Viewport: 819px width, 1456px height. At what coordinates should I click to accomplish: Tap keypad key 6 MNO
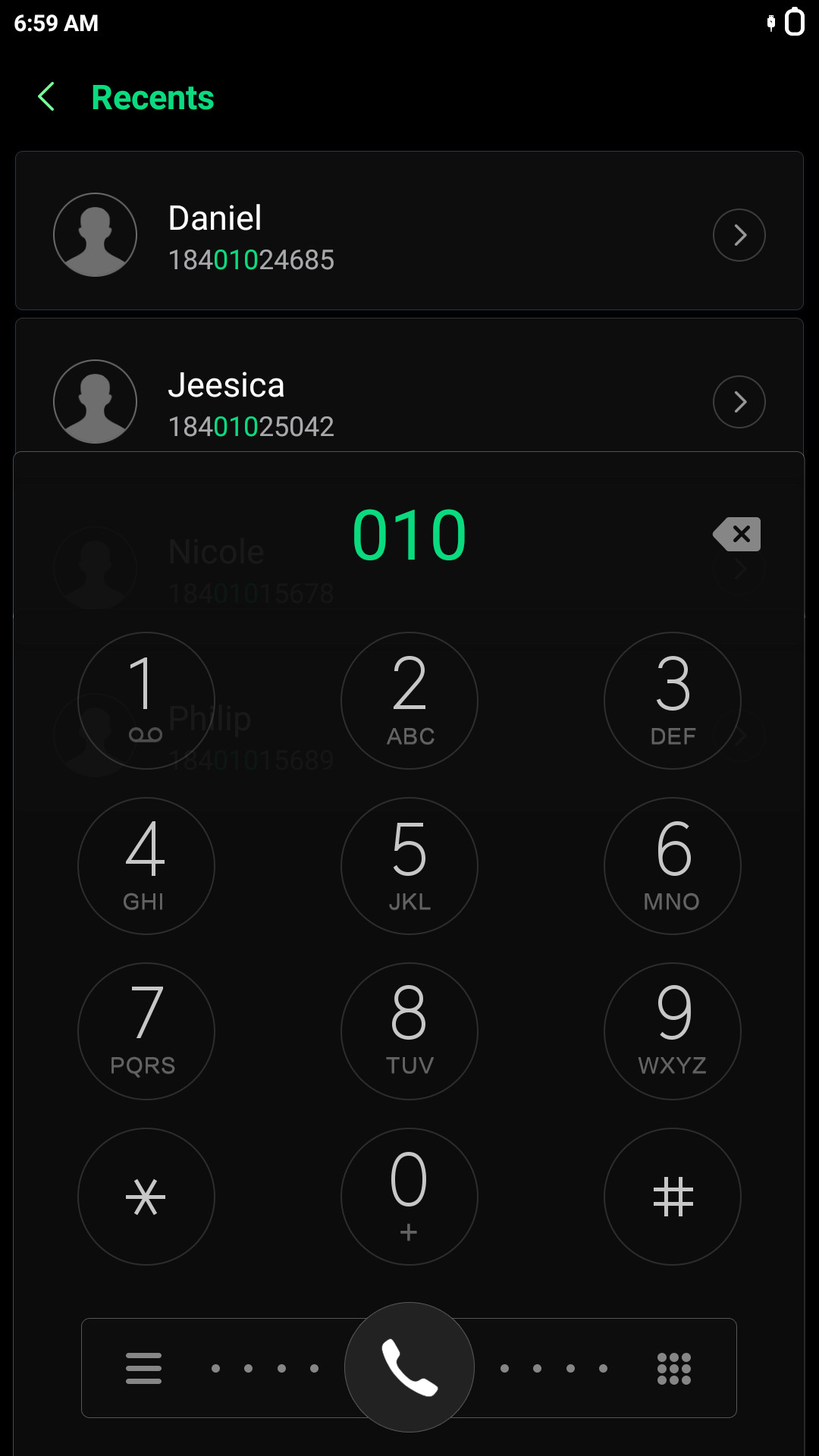point(673,866)
